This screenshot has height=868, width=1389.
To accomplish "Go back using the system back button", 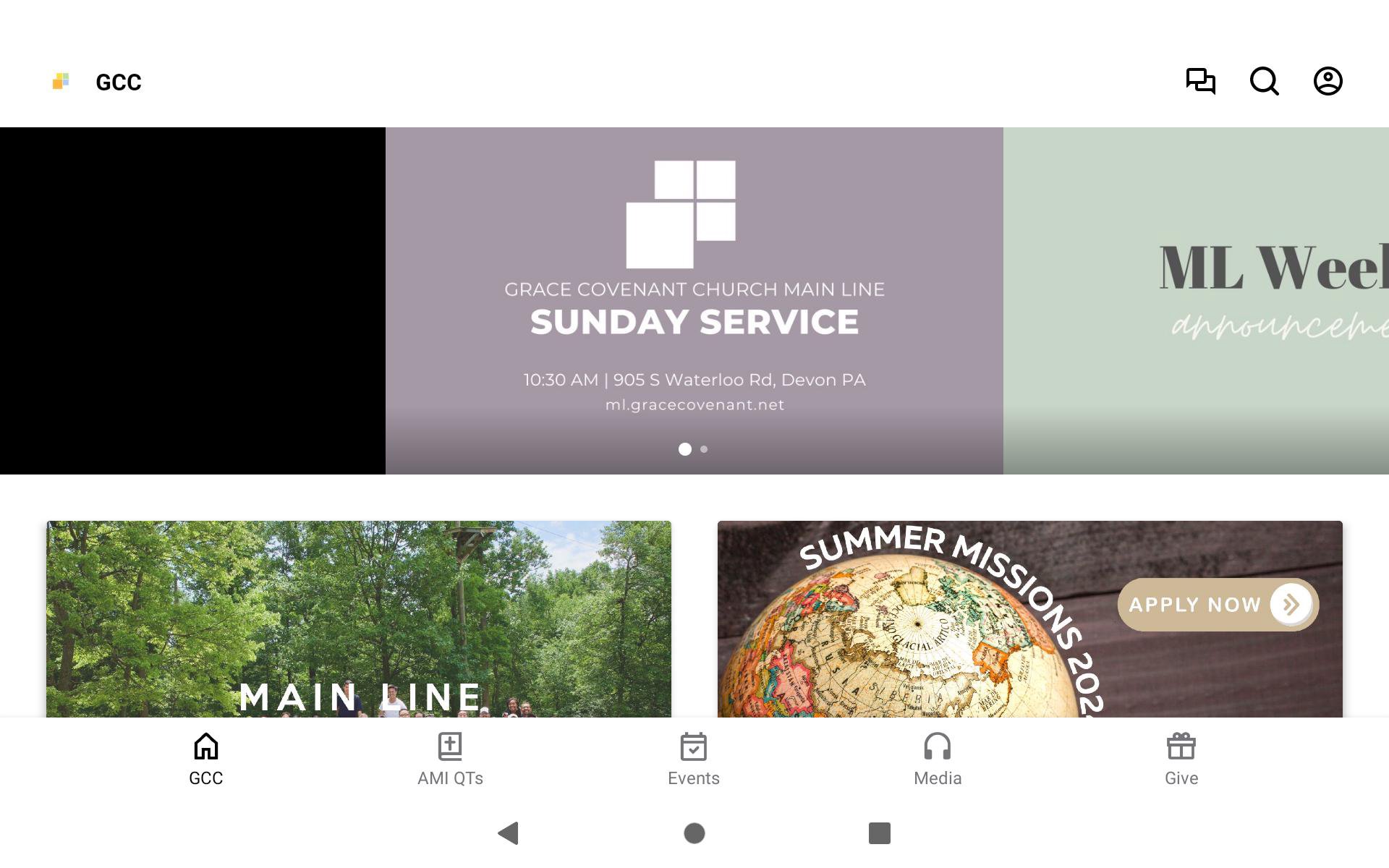I will point(509,833).
